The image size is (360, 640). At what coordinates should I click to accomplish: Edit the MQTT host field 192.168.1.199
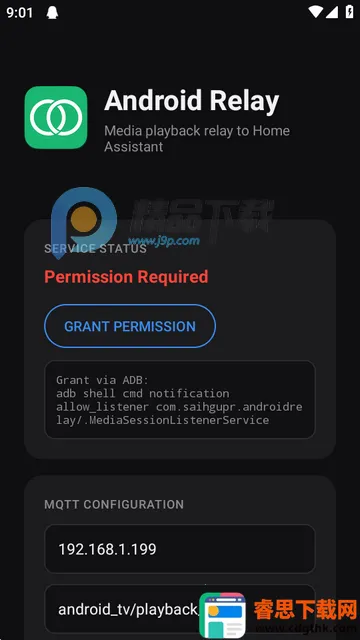tap(180, 549)
